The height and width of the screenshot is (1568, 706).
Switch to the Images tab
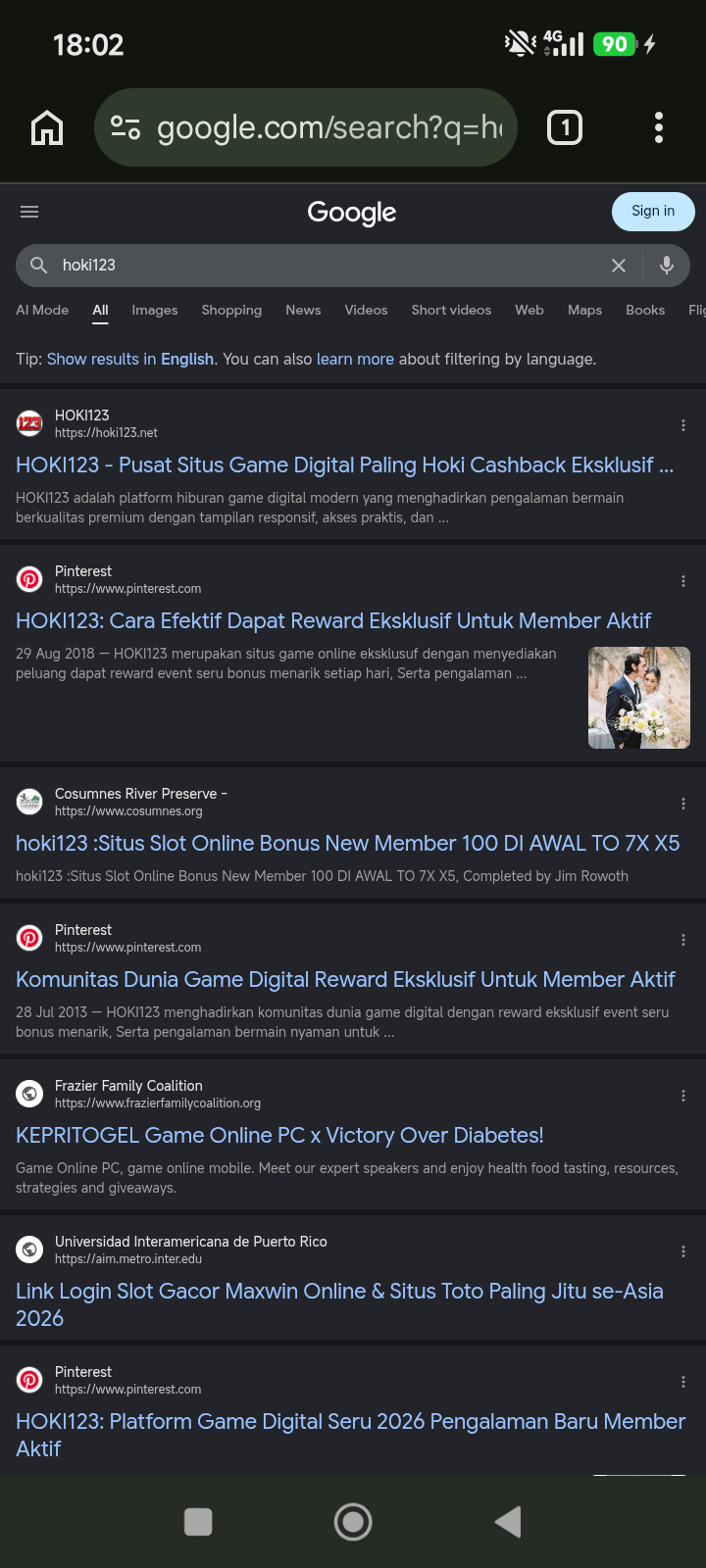[155, 310]
